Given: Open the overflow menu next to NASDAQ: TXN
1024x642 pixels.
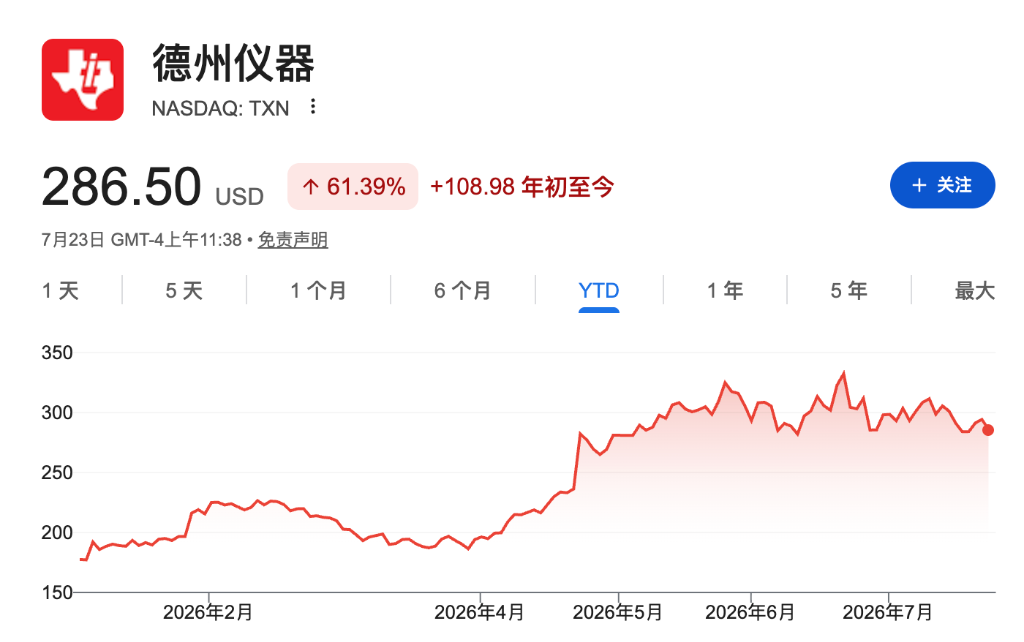Looking at the screenshot, I should pos(313,106).
